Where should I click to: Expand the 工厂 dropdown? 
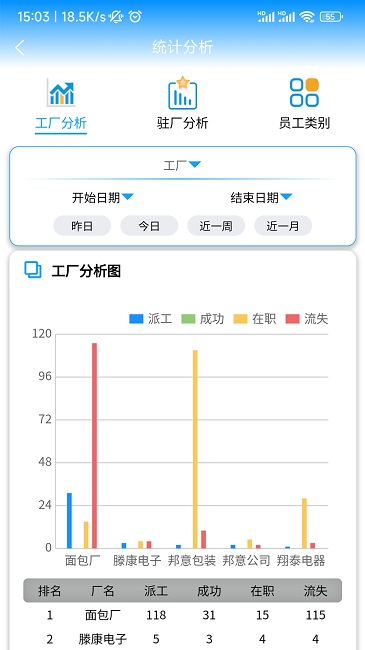tap(182, 165)
